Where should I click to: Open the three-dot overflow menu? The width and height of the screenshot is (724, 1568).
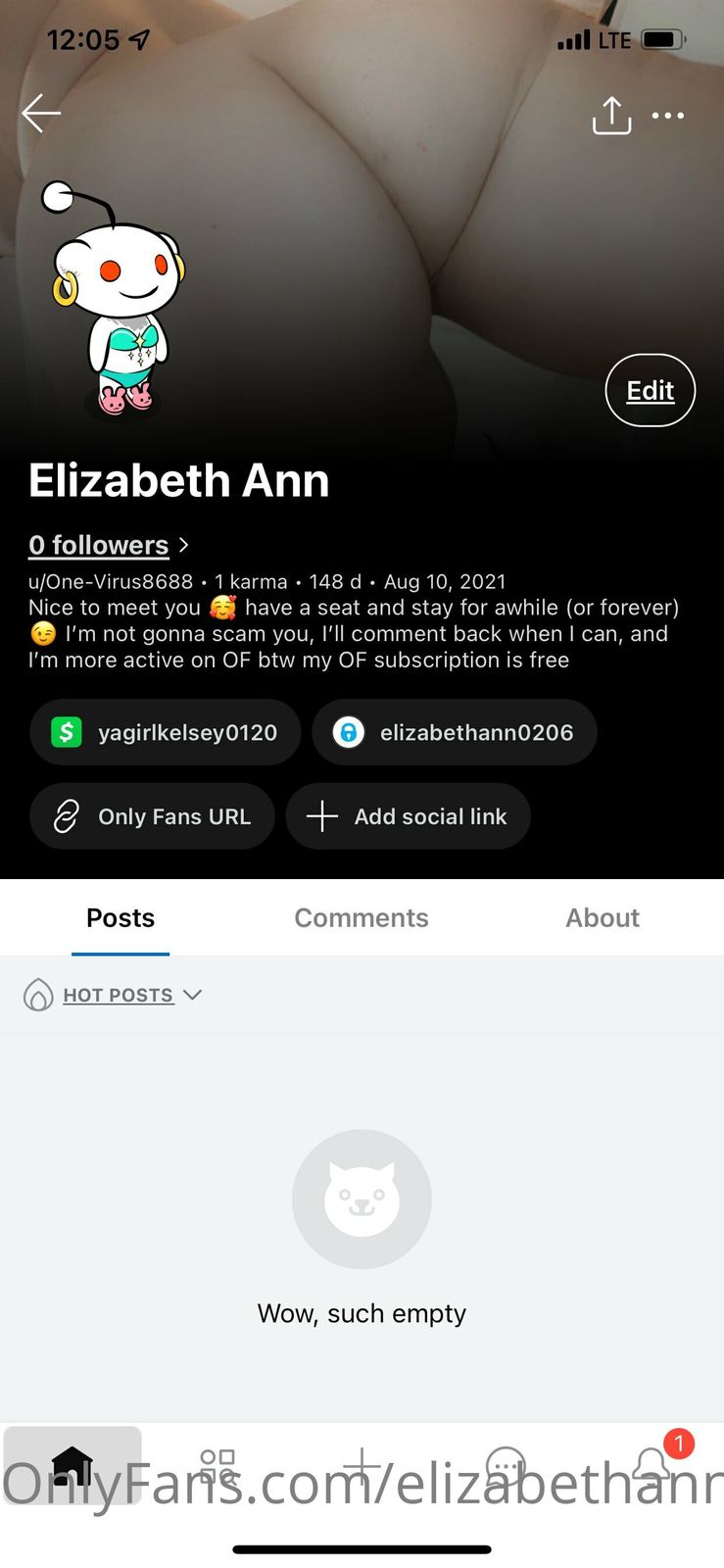pyautogui.click(x=668, y=116)
